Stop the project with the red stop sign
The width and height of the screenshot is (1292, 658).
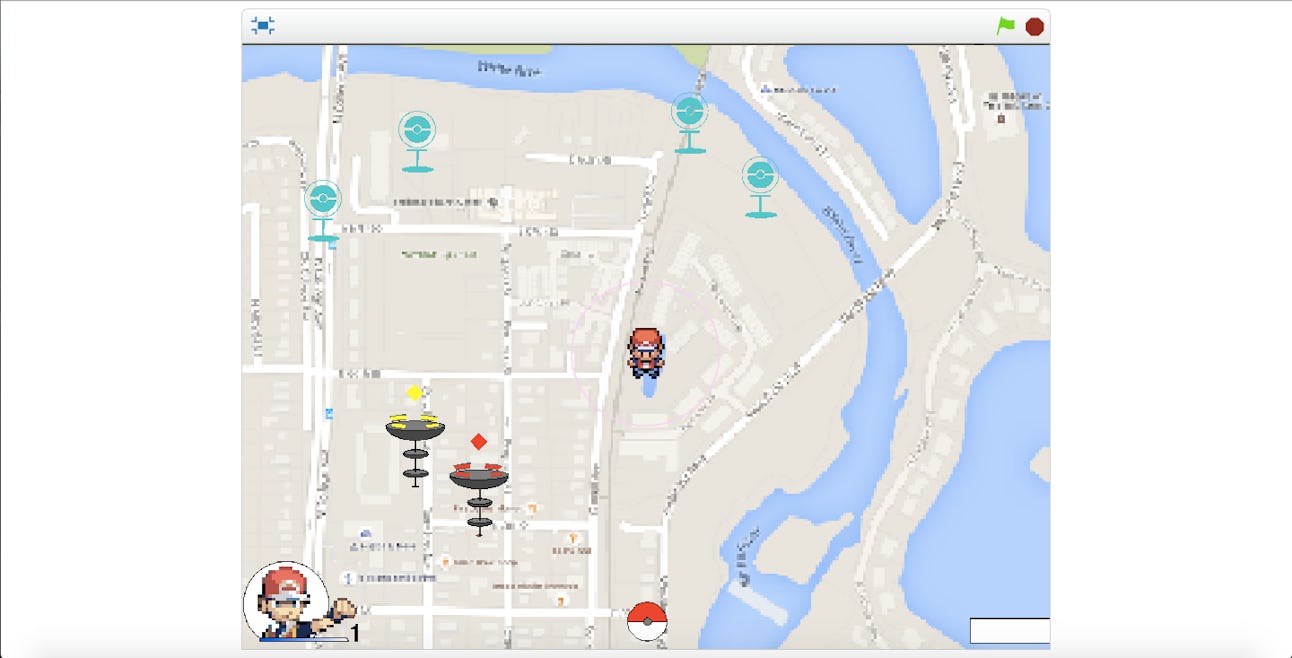tap(1035, 26)
